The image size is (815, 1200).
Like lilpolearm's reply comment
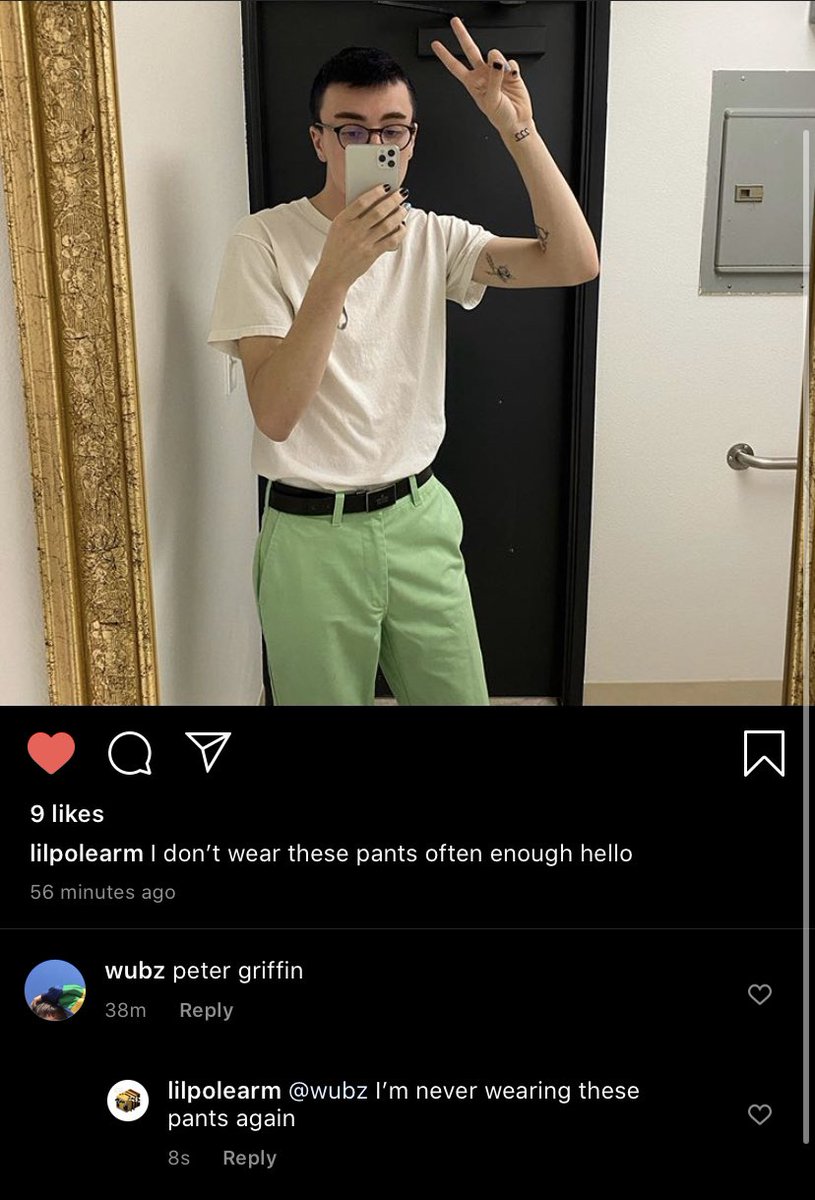point(760,1114)
